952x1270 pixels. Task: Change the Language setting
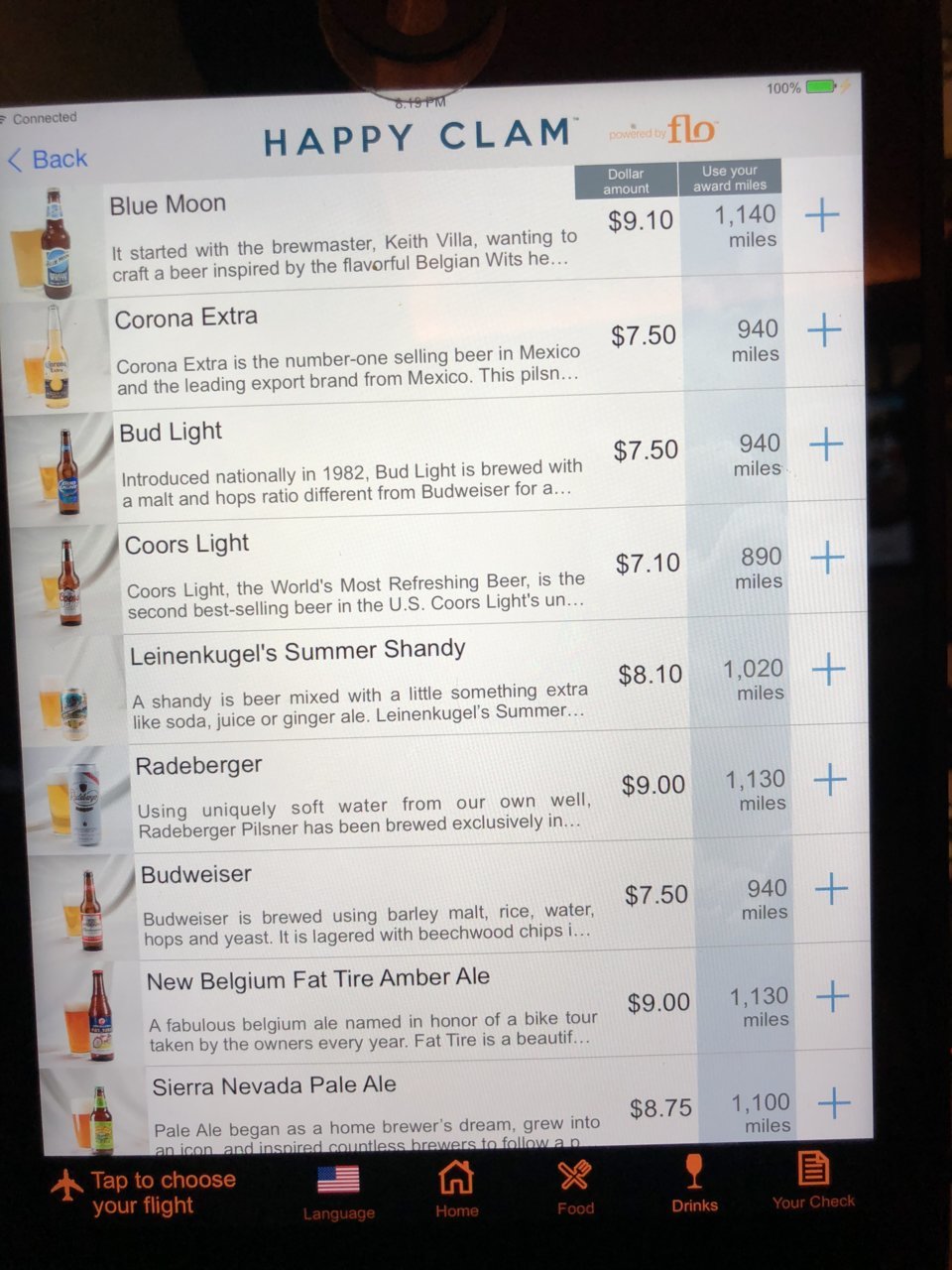point(338,1191)
